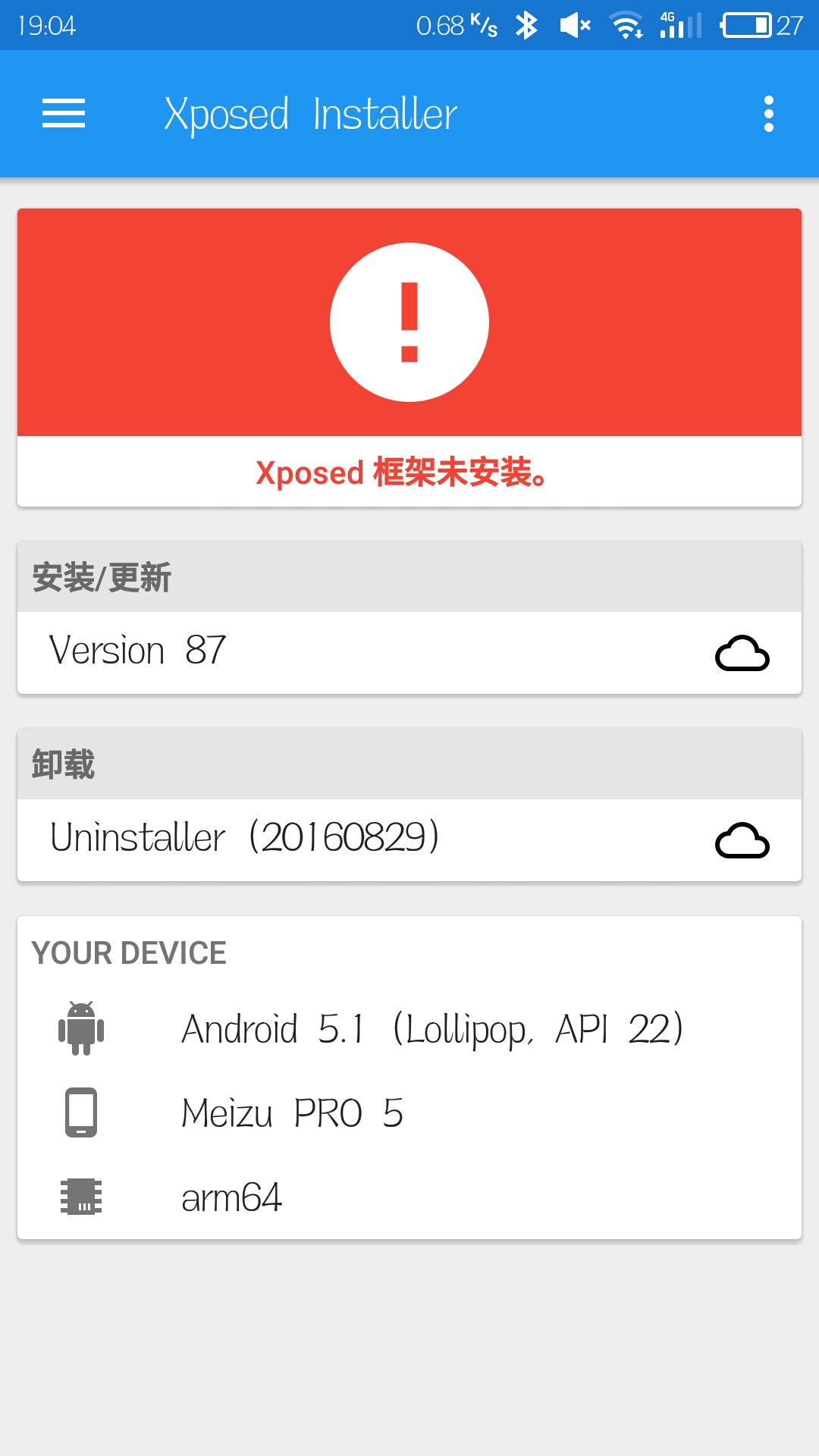819x1456 pixels.
Task: Open the overflow options menu
Action: (769, 113)
